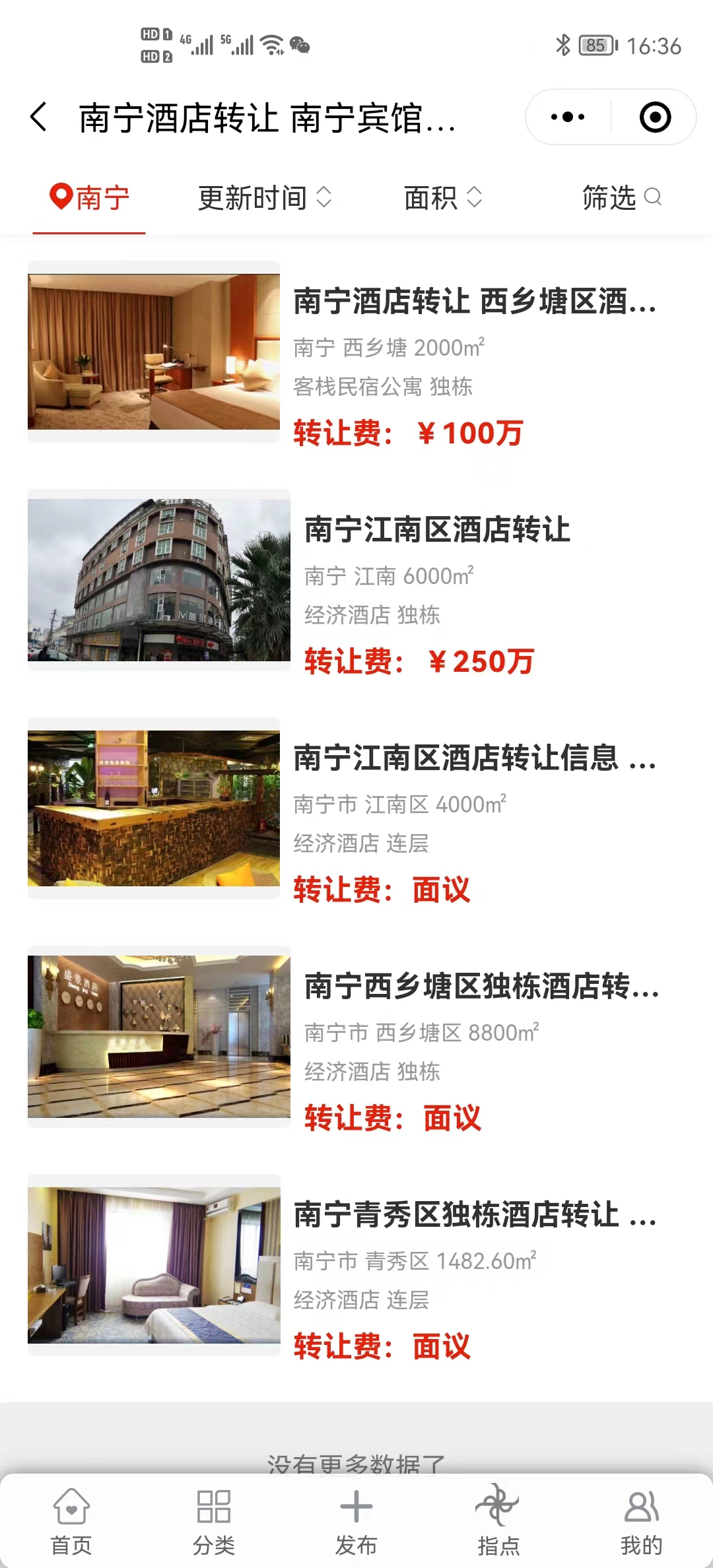Sort listings by 面积
Screen dimensions: 713x1568
coord(442,198)
